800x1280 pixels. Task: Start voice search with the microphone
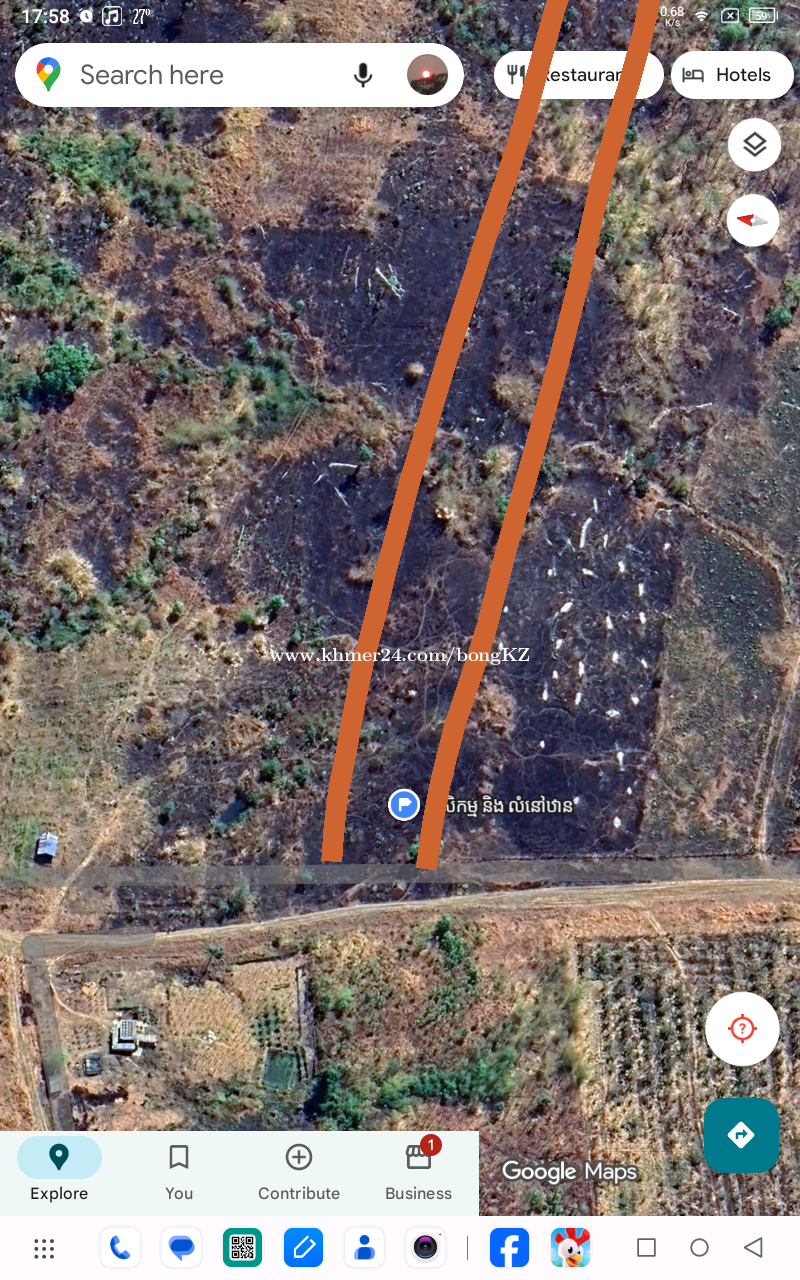[x=363, y=75]
